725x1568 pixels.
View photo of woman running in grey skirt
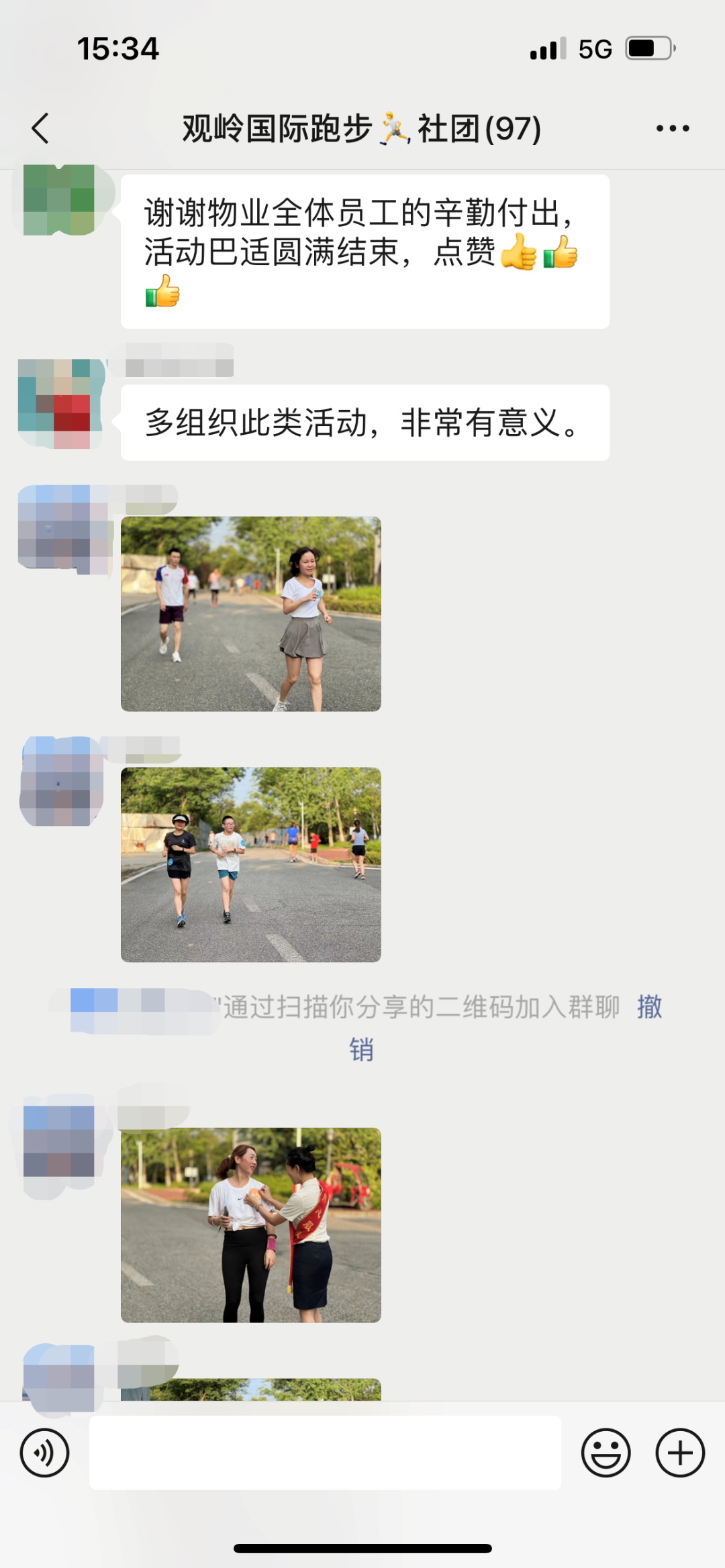(x=250, y=613)
